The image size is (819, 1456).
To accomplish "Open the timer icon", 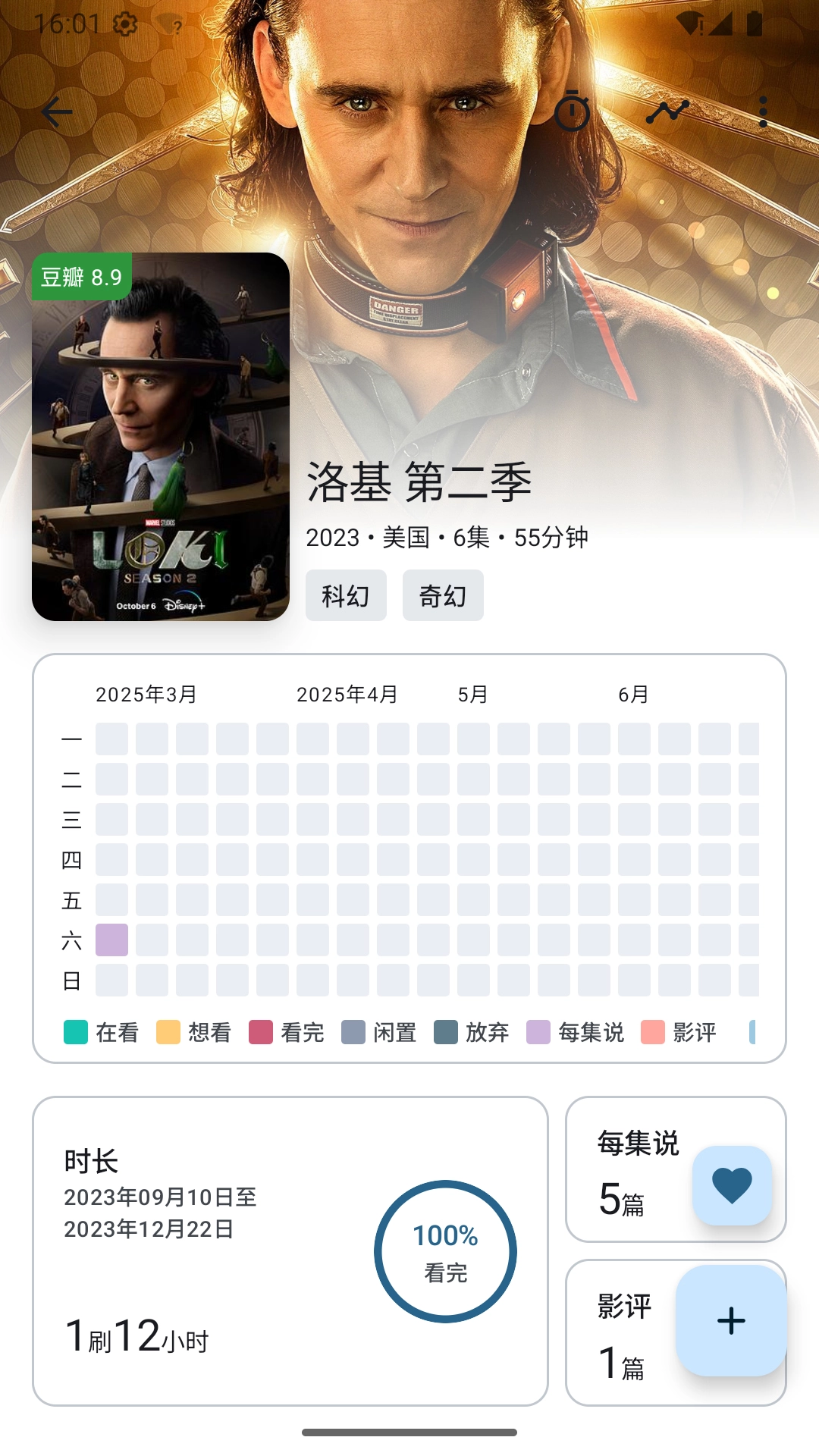I will coord(573,112).
